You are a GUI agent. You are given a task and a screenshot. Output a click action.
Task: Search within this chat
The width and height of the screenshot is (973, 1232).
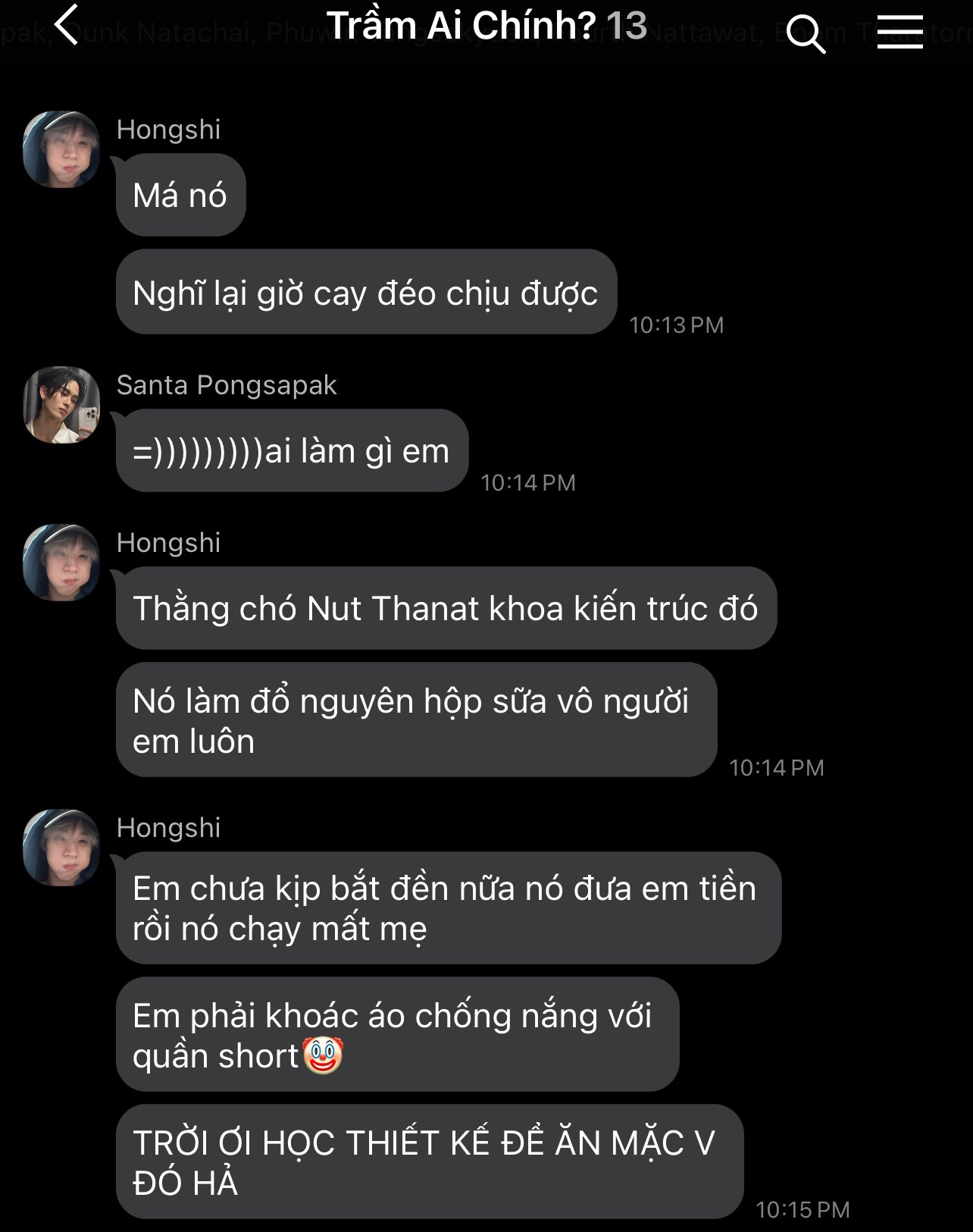point(805,33)
